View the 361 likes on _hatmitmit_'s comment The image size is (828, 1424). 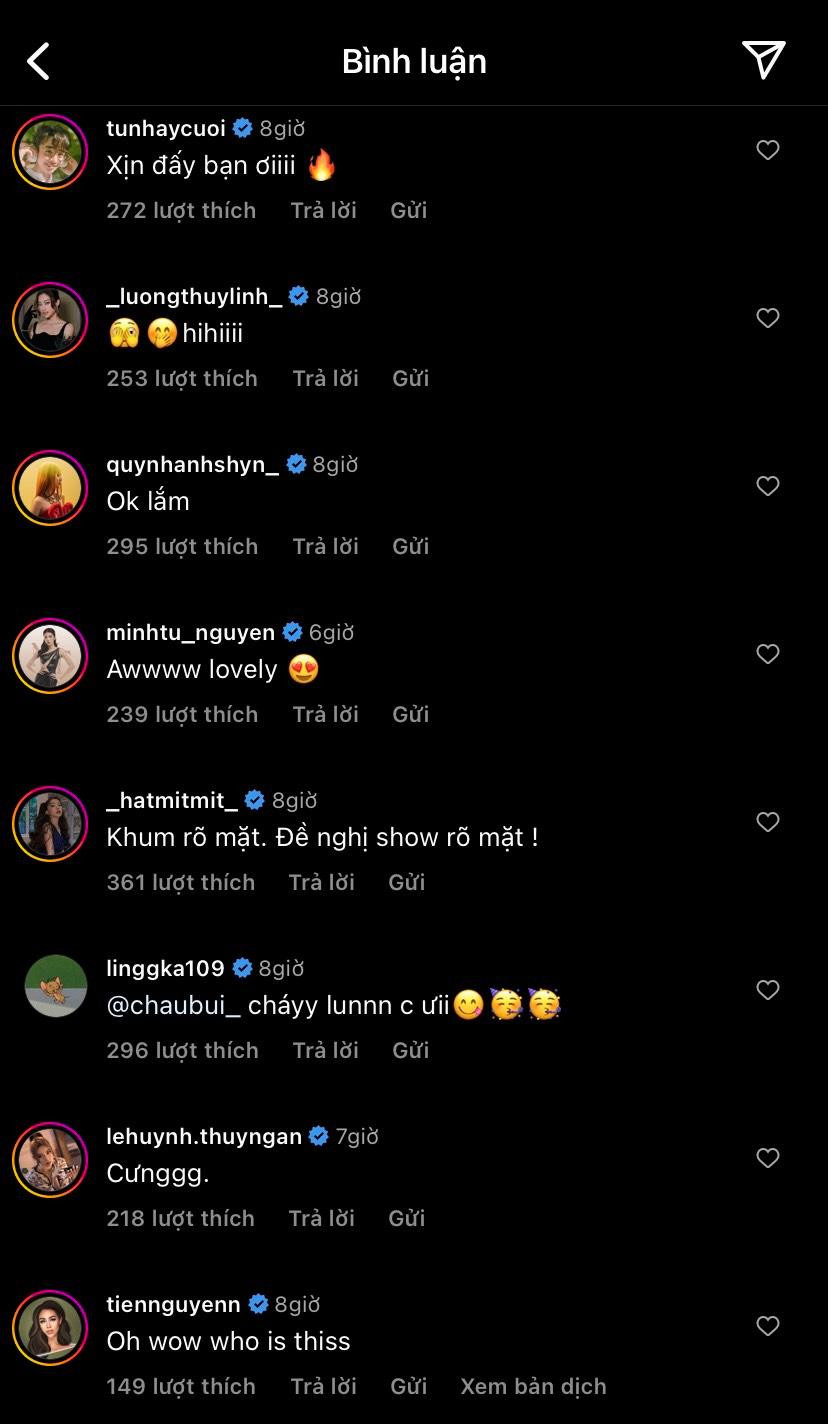pos(180,882)
